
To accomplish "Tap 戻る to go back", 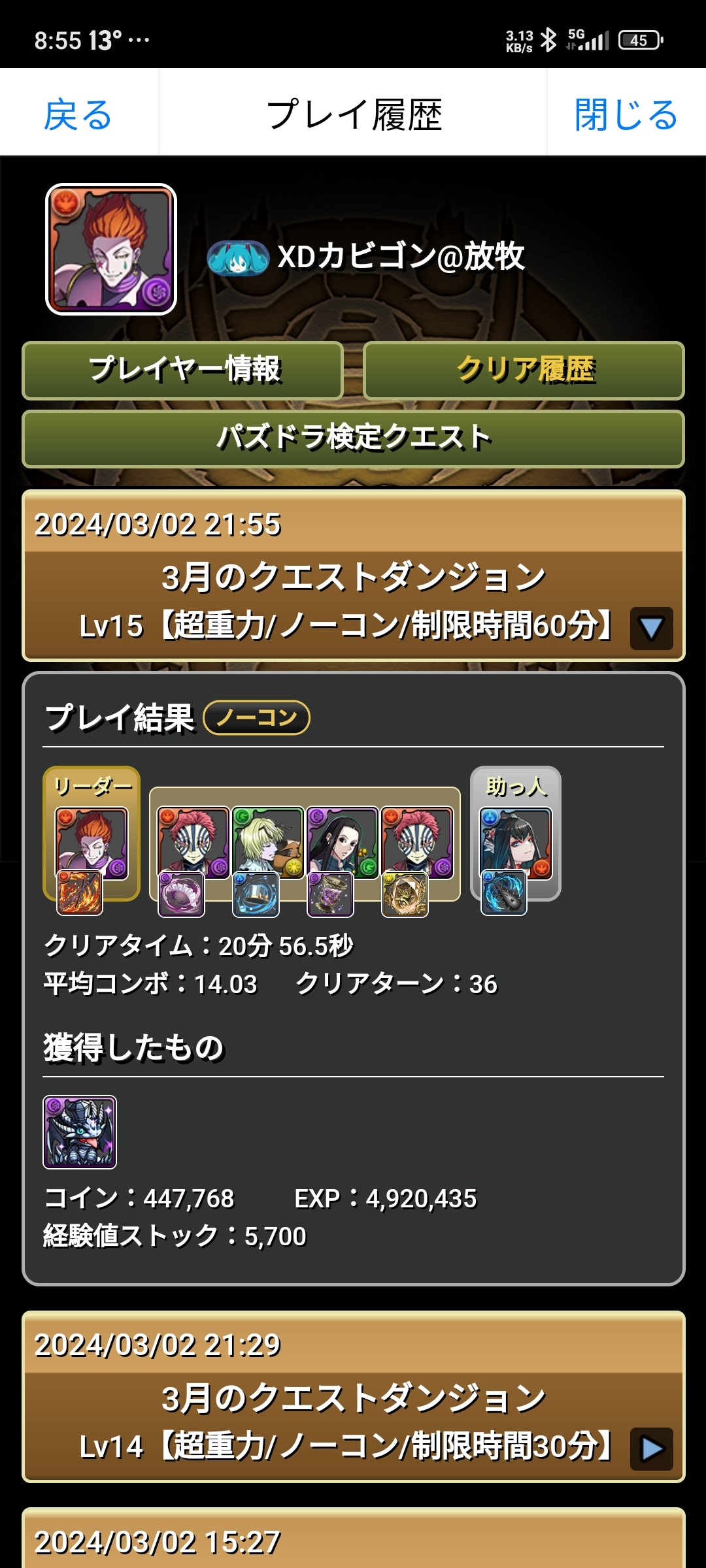I will point(78,114).
